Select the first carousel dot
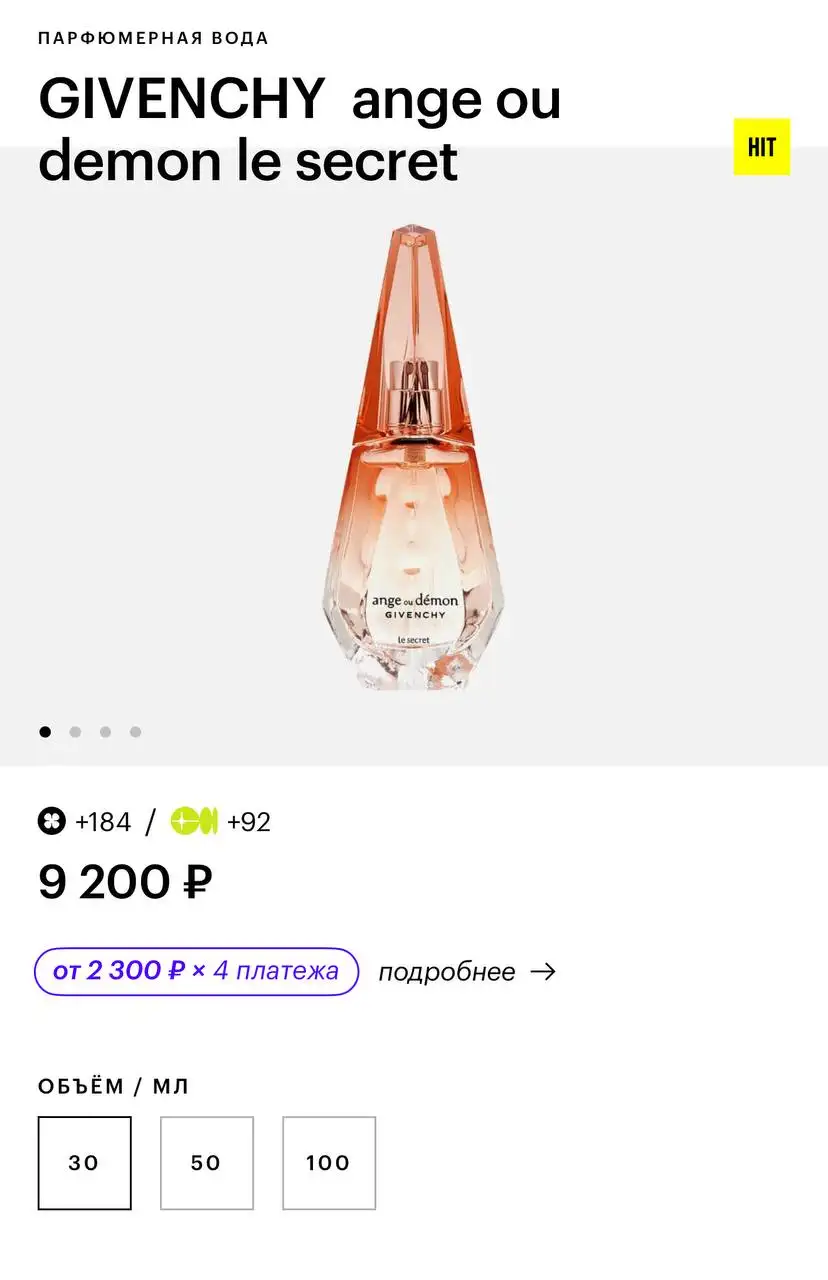 click(45, 731)
